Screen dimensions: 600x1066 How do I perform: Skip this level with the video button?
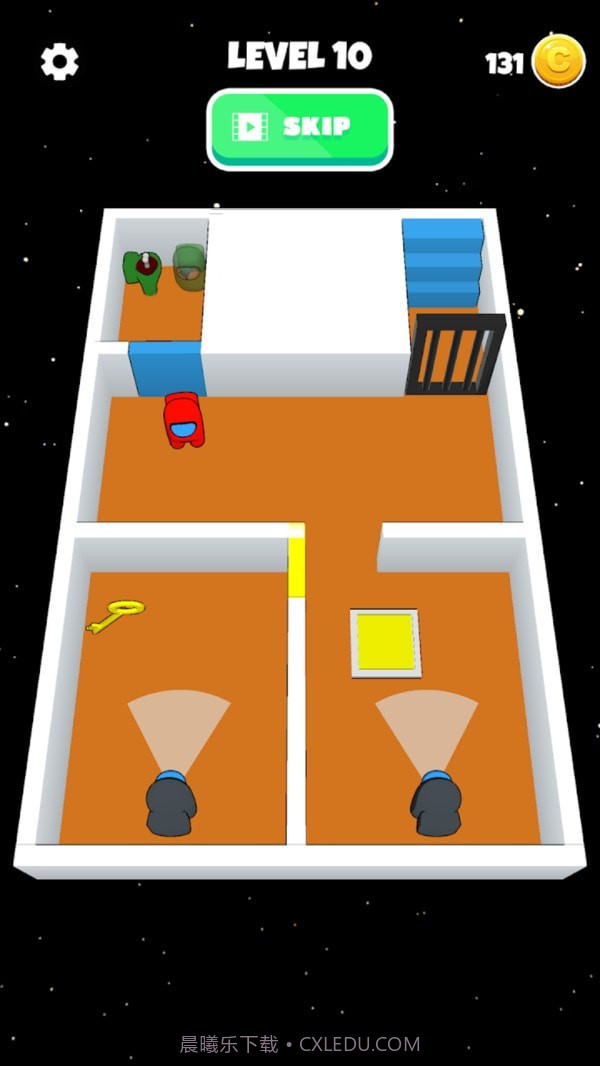pyautogui.click(x=299, y=127)
